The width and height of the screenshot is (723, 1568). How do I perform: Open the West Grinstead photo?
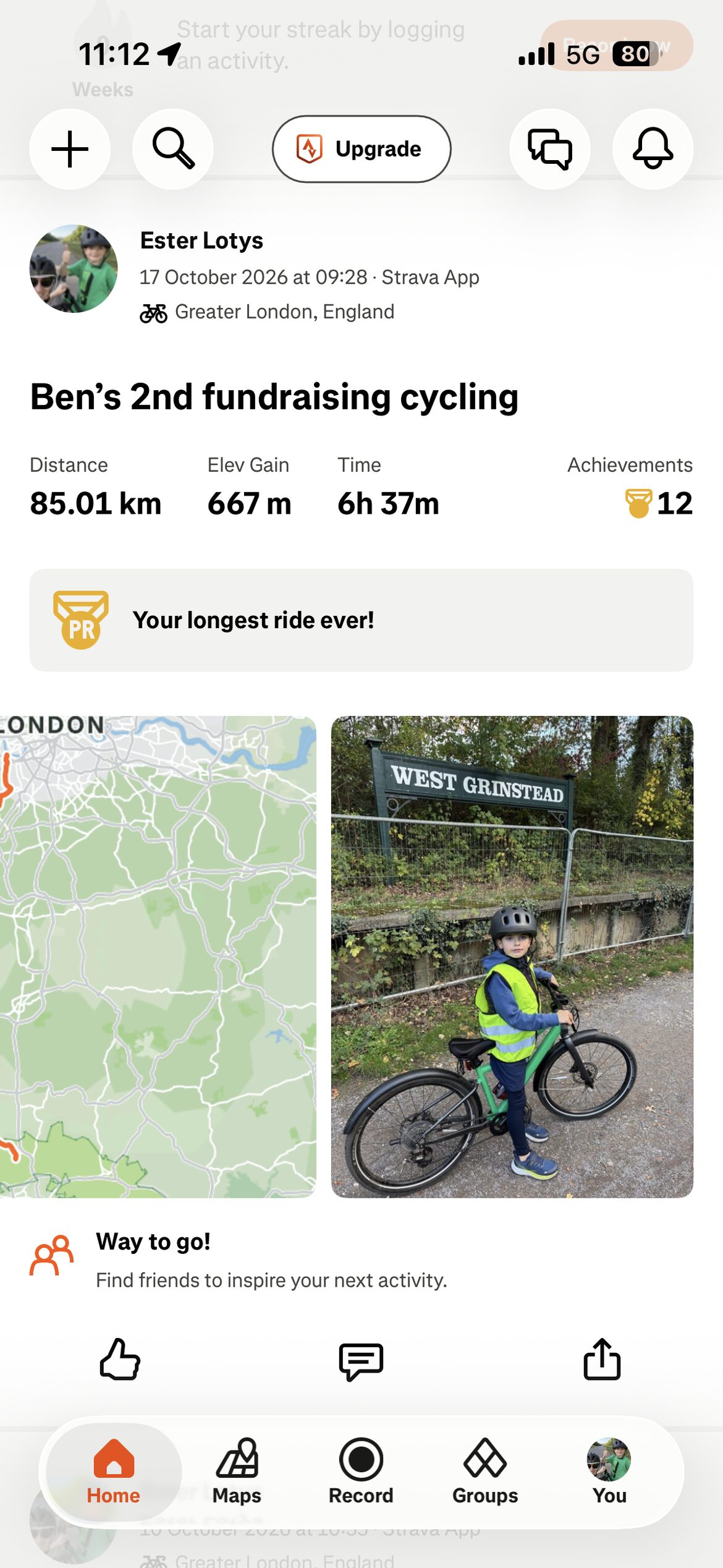[512, 957]
